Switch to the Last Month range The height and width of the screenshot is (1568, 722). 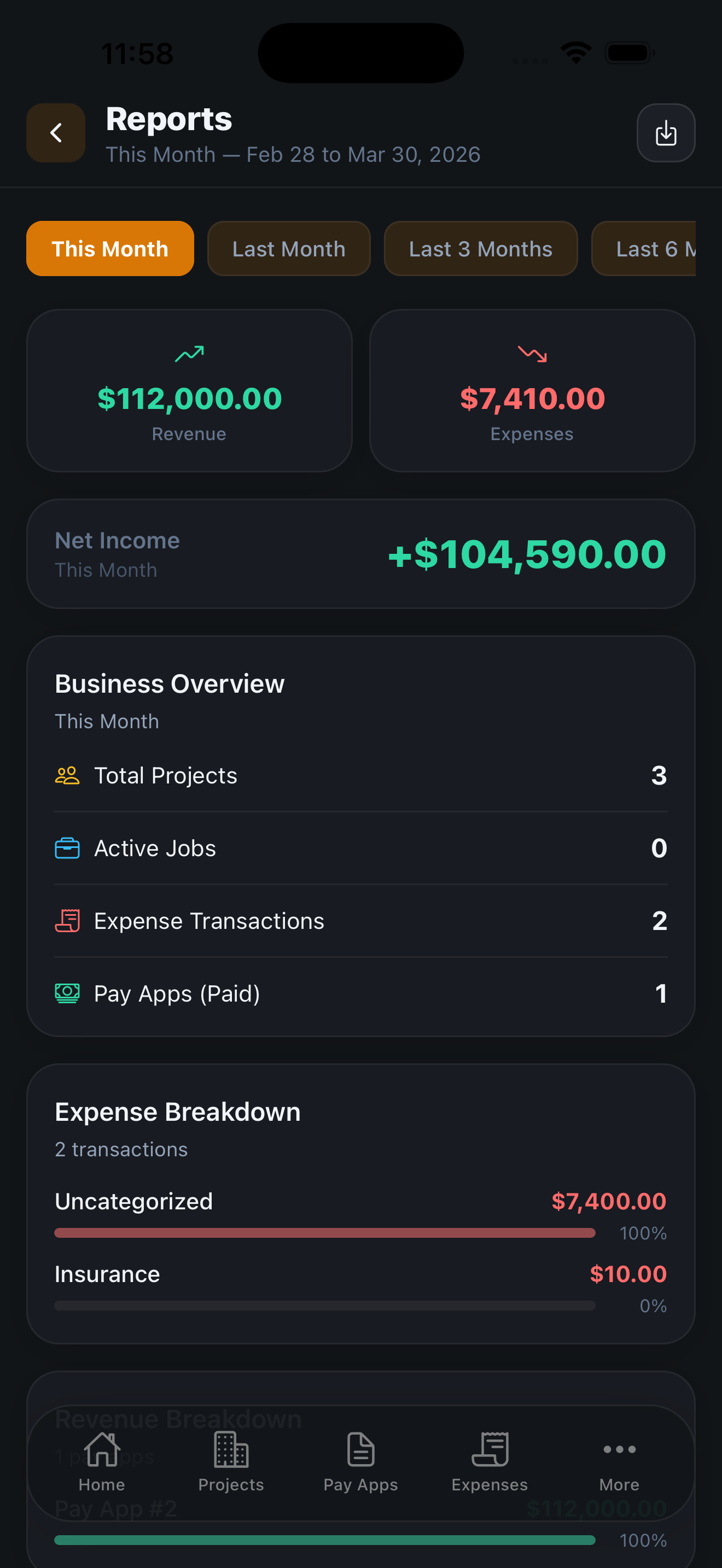point(289,248)
